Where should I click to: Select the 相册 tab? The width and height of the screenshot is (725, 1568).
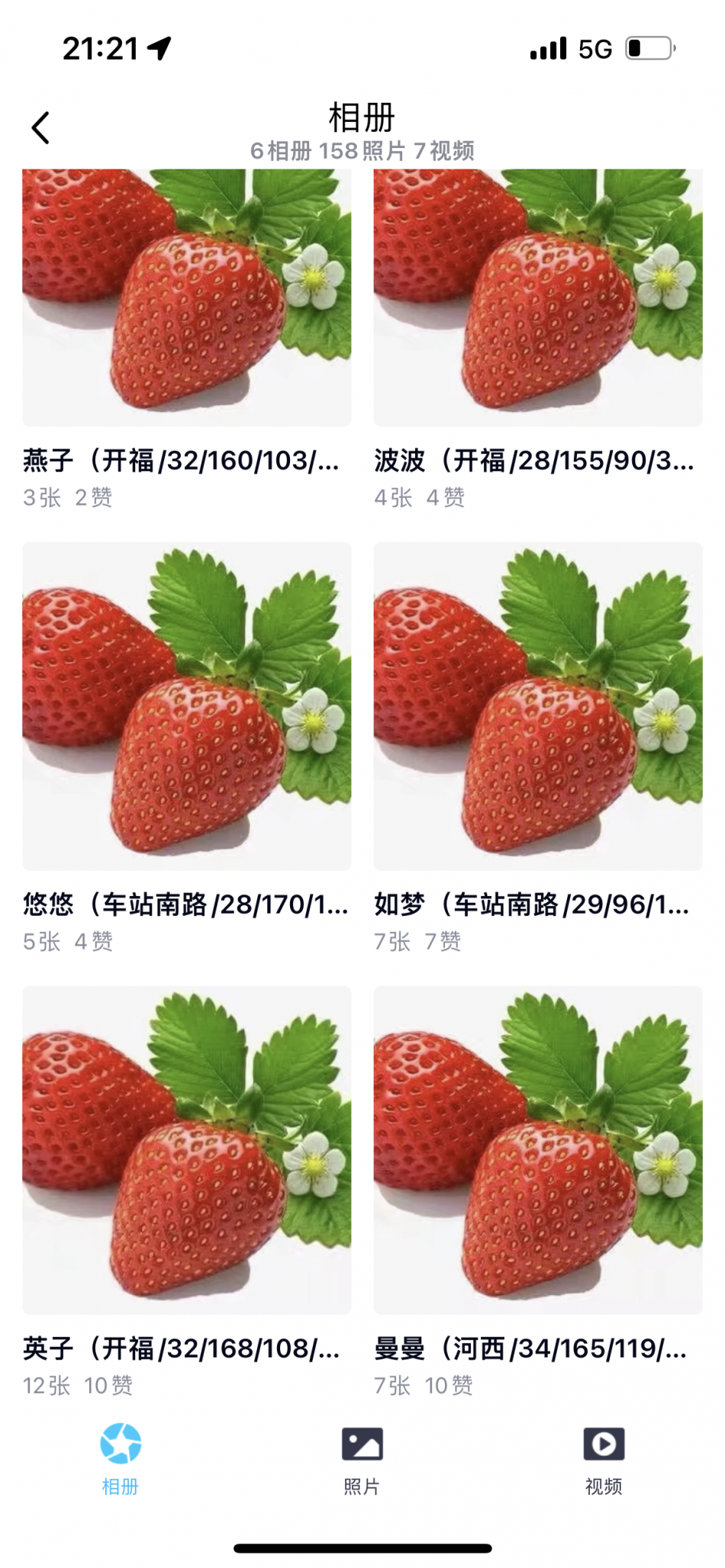tap(121, 1457)
